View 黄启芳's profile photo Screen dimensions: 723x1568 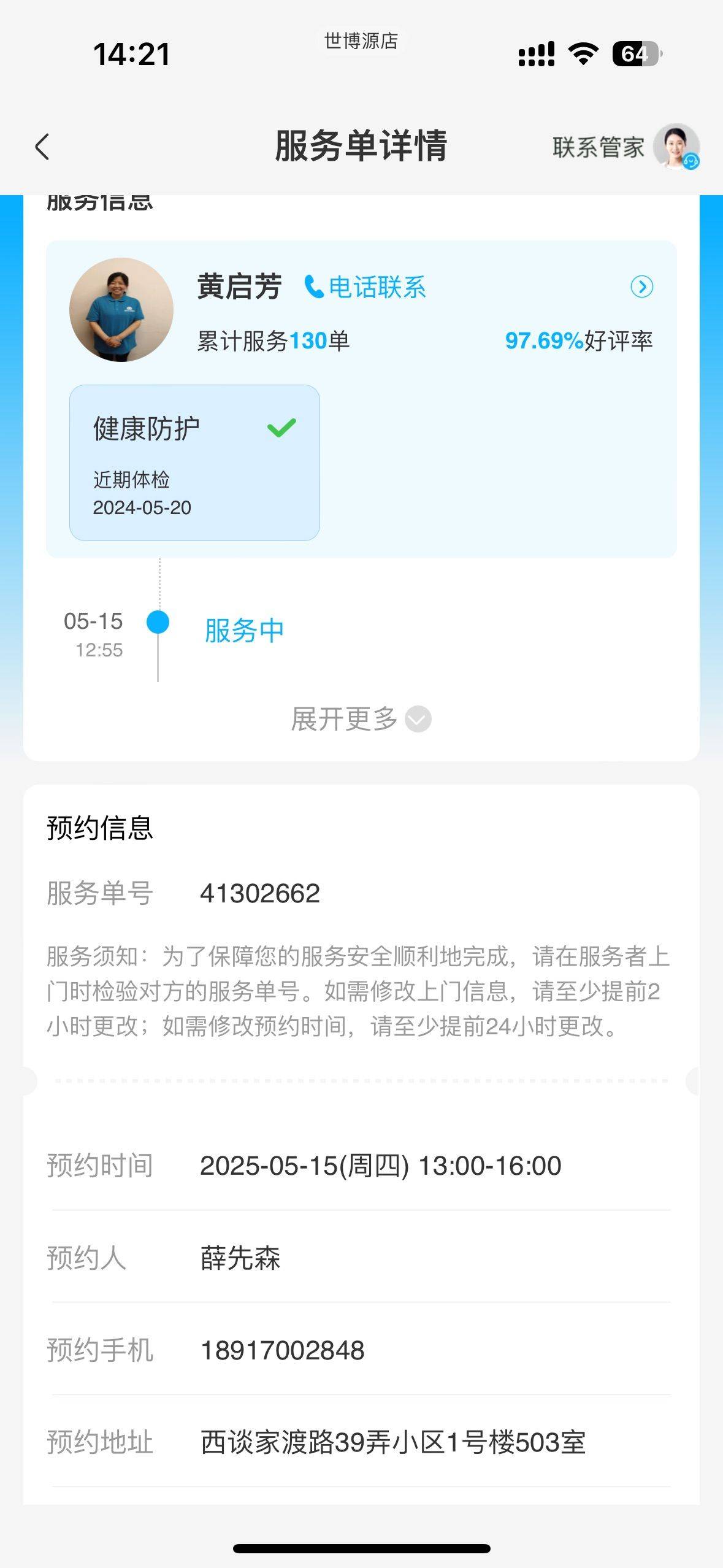pos(121,310)
